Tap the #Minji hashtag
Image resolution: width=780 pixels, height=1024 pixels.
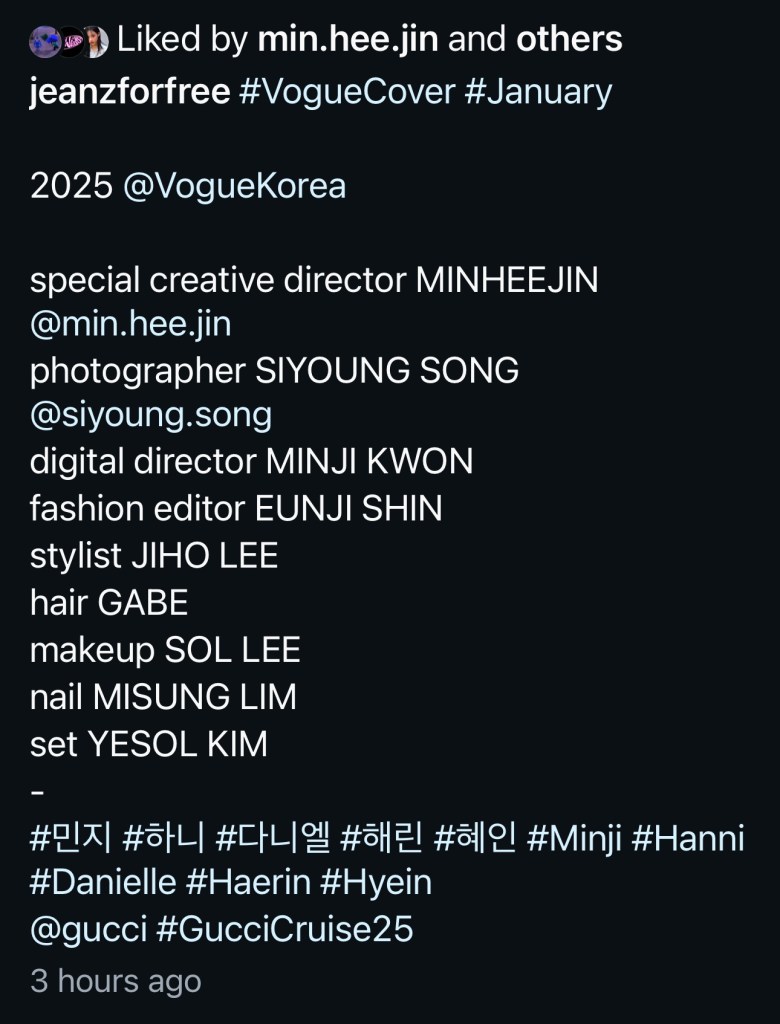(x=570, y=838)
